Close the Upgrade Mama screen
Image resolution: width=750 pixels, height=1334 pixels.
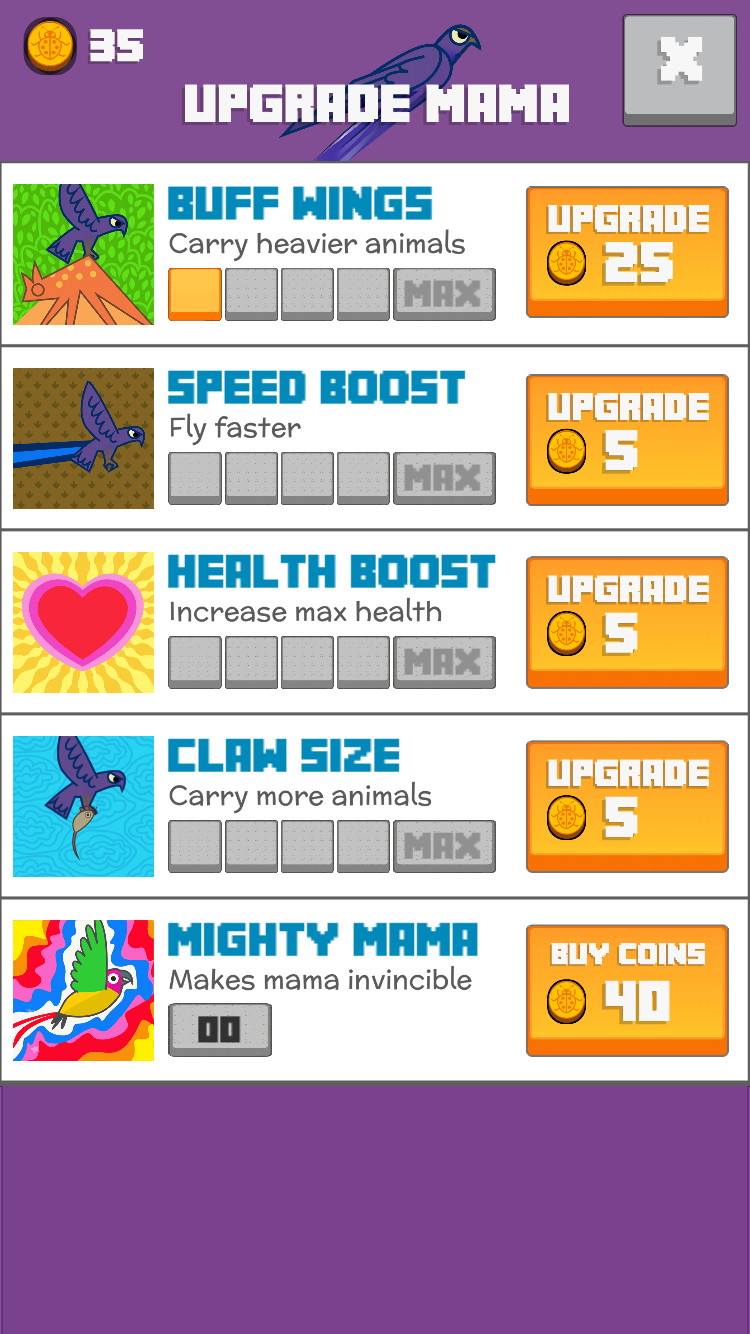(x=679, y=68)
